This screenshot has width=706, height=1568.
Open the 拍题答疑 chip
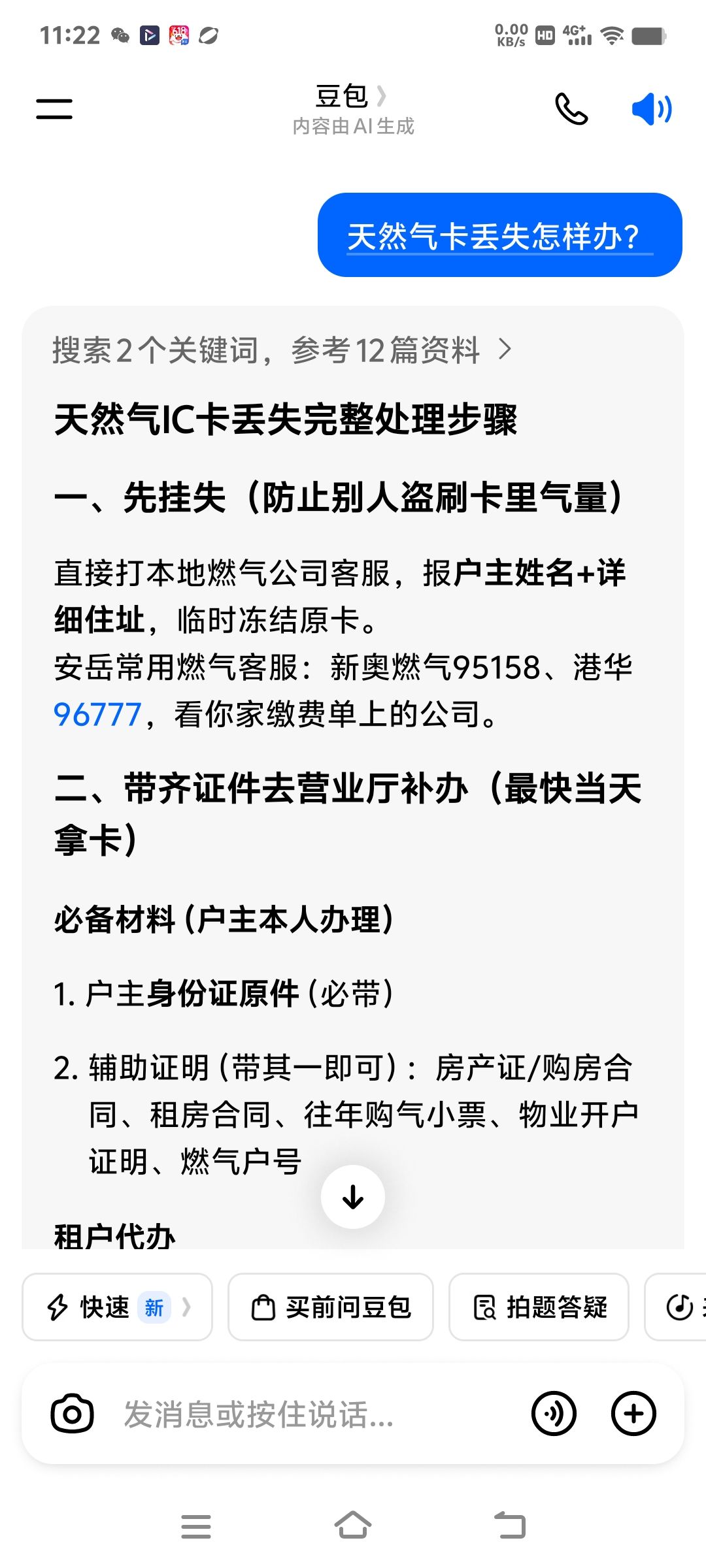[x=539, y=1307]
